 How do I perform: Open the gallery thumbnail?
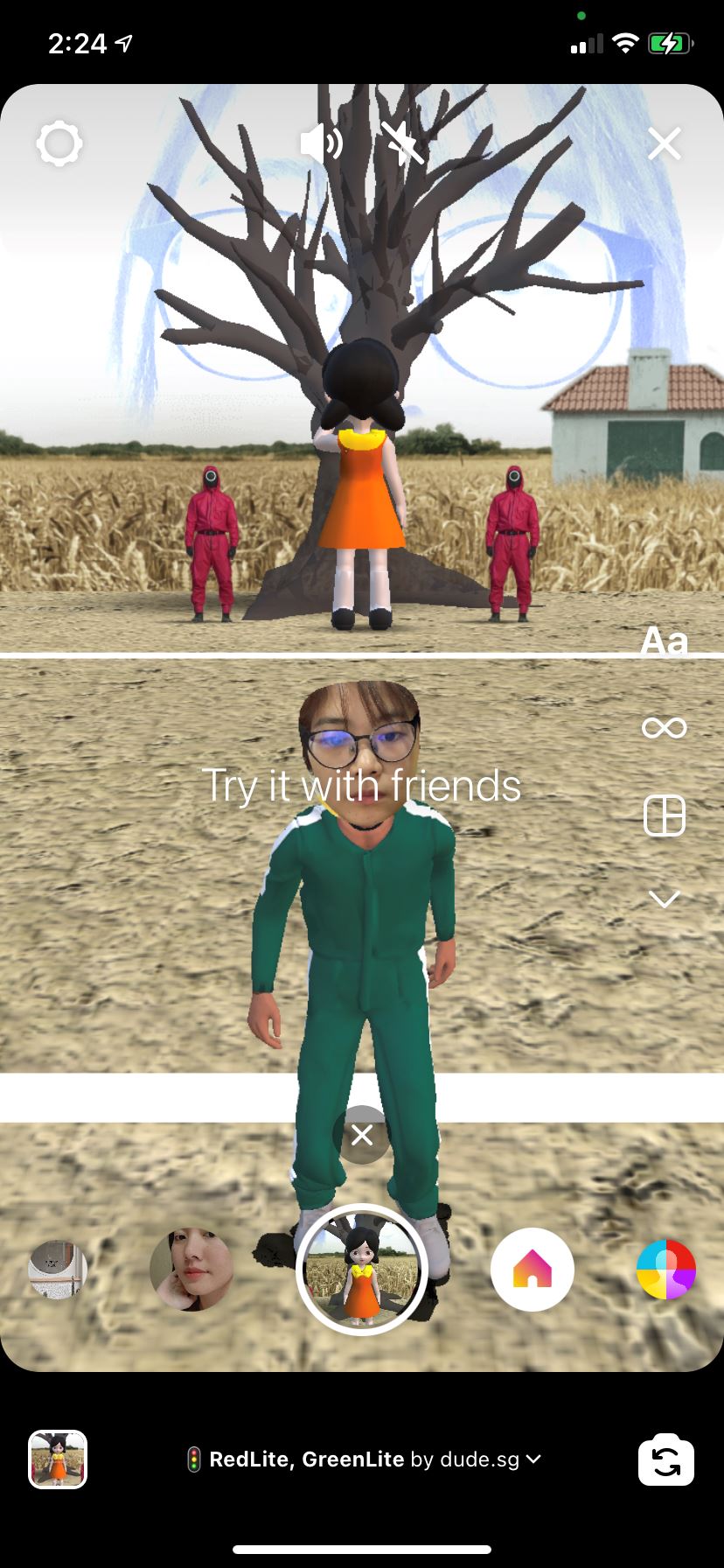click(58, 1459)
